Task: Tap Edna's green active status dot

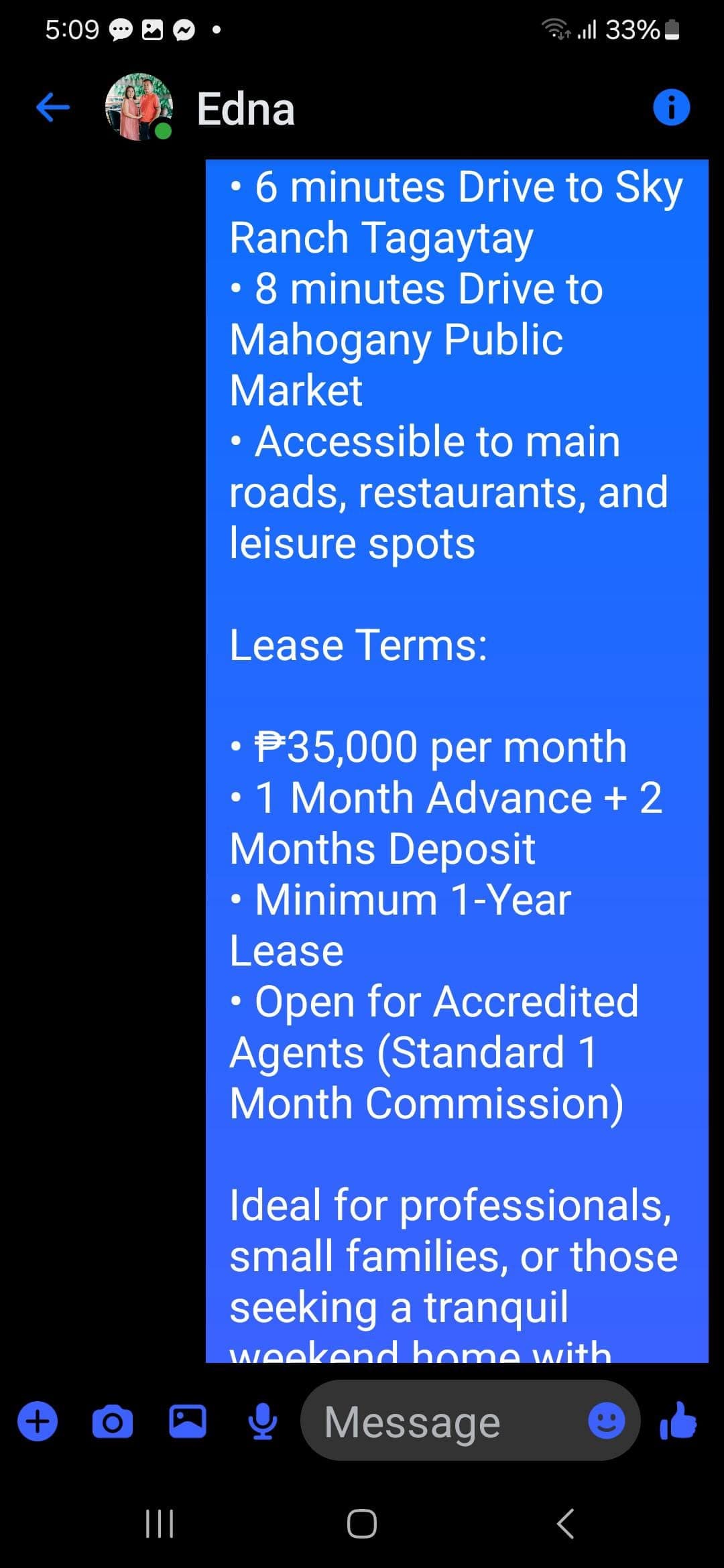Action: (163, 131)
